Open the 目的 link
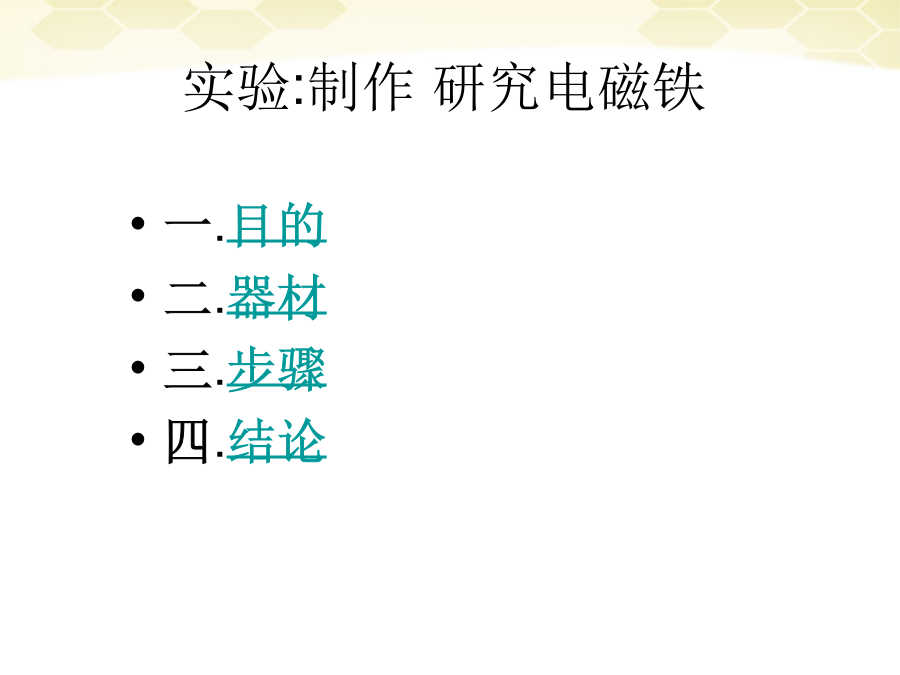The height and width of the screenshot is (675, 900). coord(277,227)
